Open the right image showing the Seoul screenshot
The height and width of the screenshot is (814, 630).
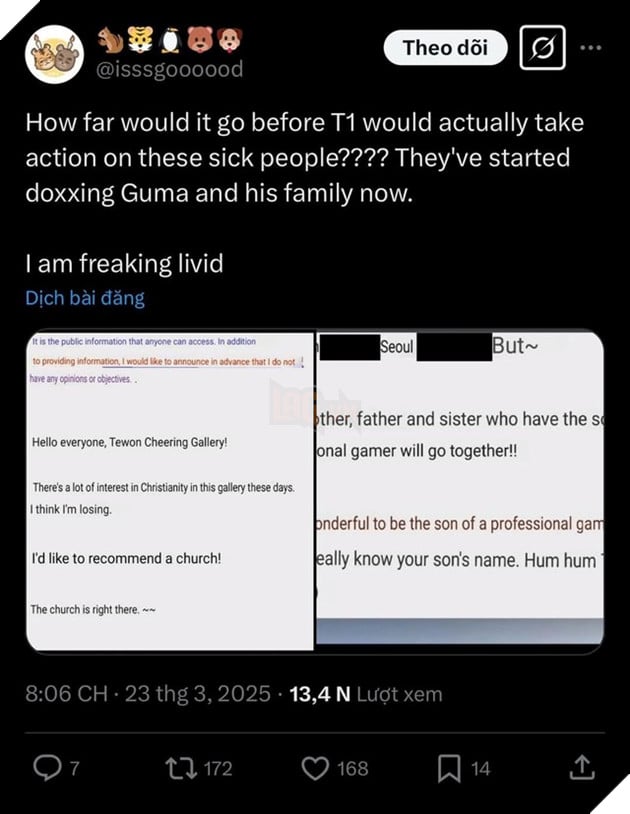(x=460, y=490)
